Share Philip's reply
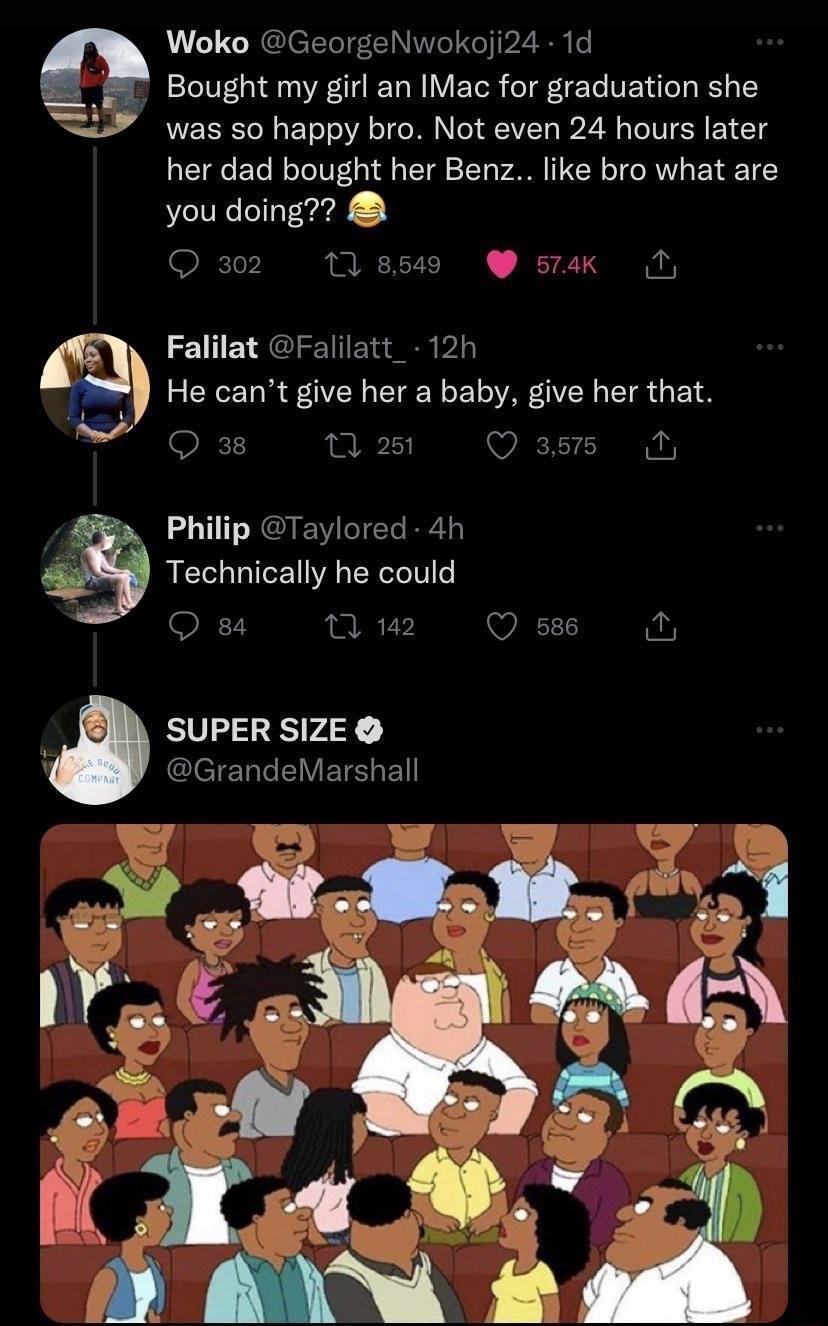 pos(659,627)
